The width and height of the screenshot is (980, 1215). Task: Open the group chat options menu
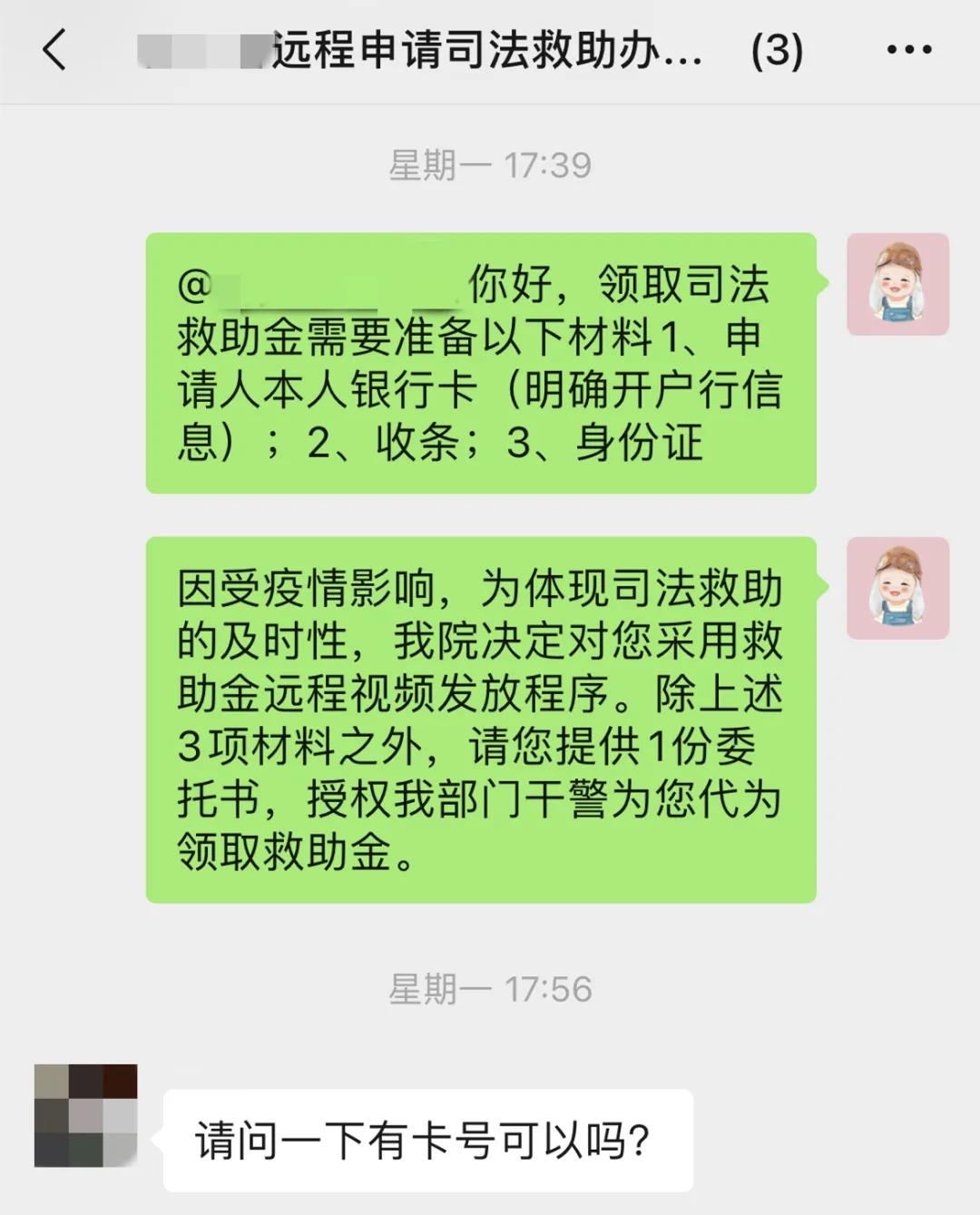pos(909,50)
